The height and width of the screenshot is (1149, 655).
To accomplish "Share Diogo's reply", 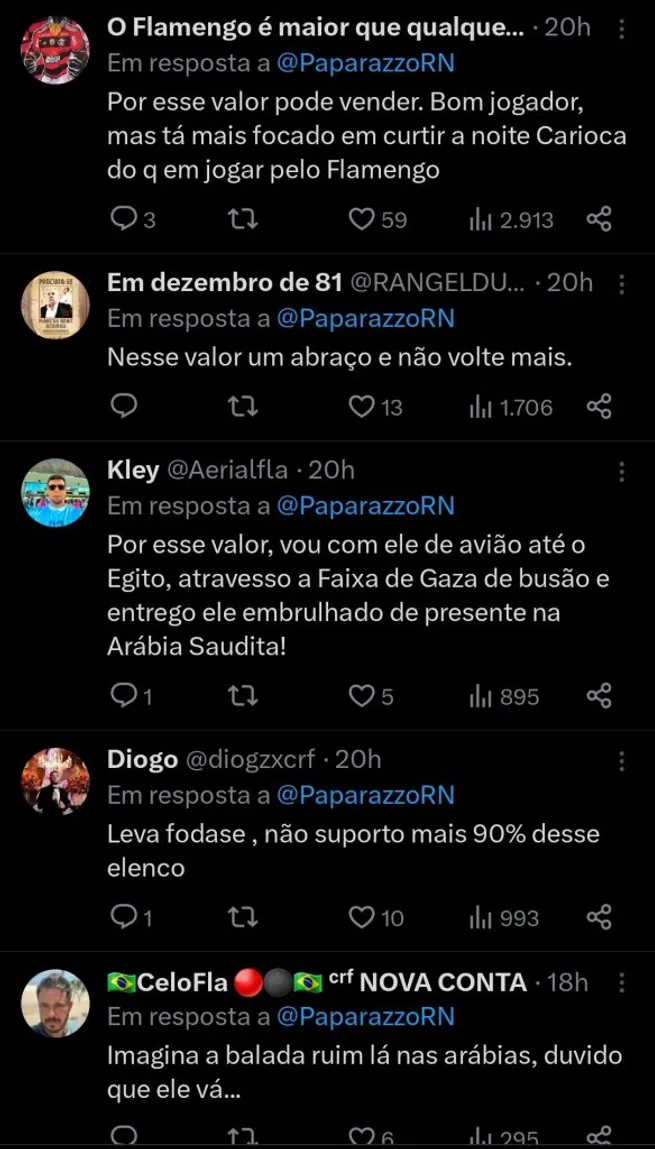I will pos(598,916).
